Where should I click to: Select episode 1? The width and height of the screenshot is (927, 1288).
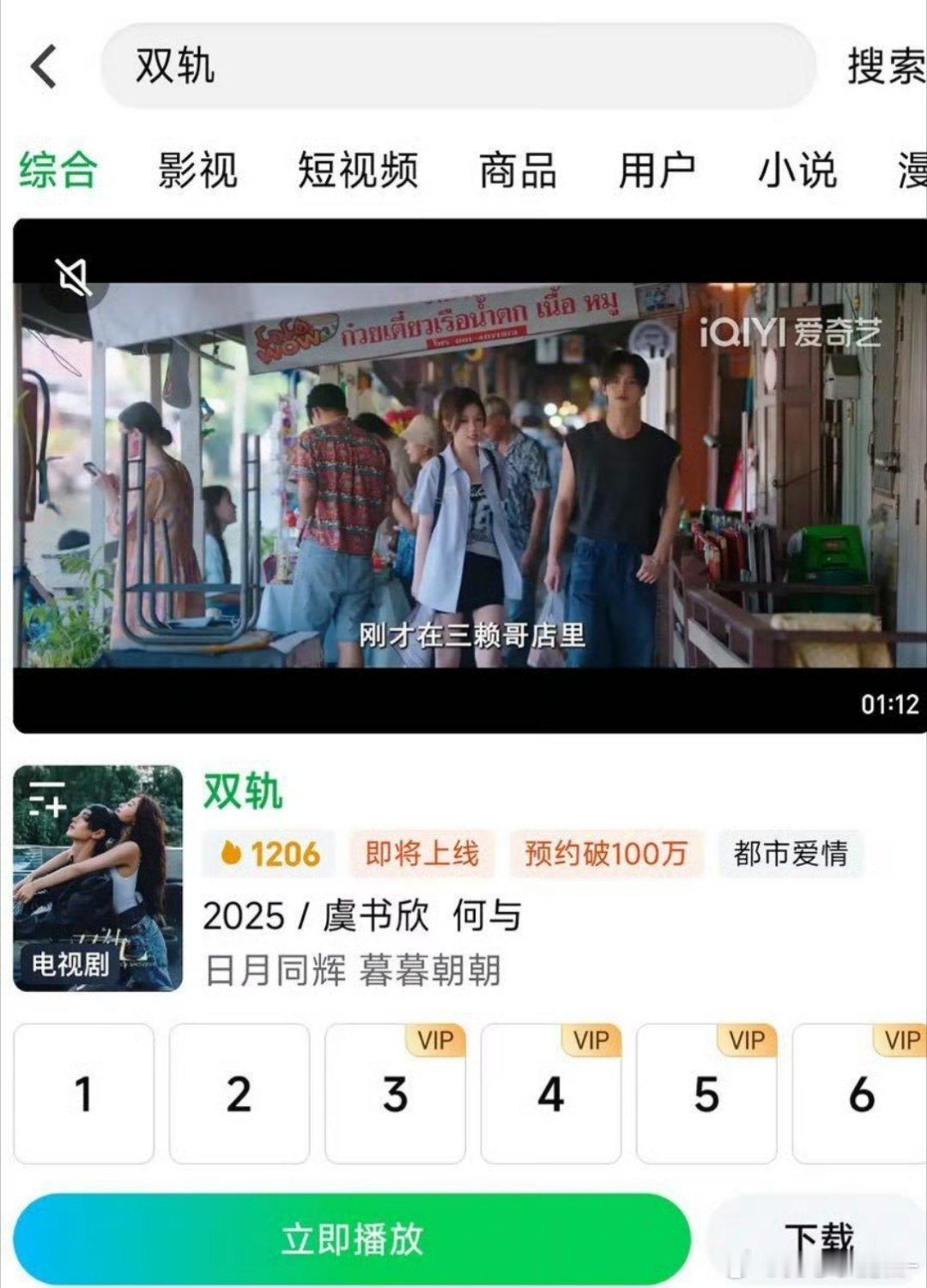tap(82, 1094)
